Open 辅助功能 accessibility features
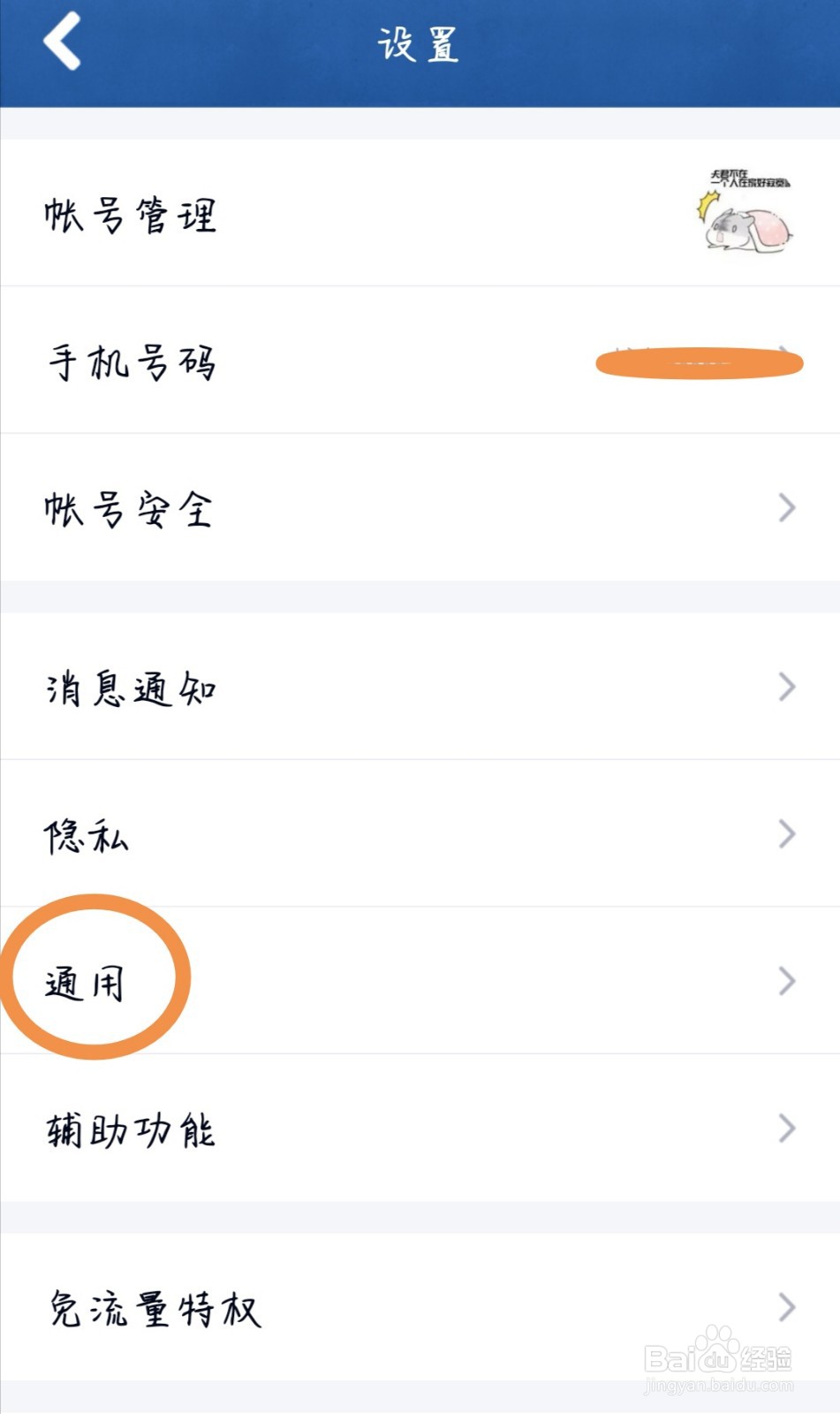This screenshot has height=1414, width=840. [x=420, y=1129]
